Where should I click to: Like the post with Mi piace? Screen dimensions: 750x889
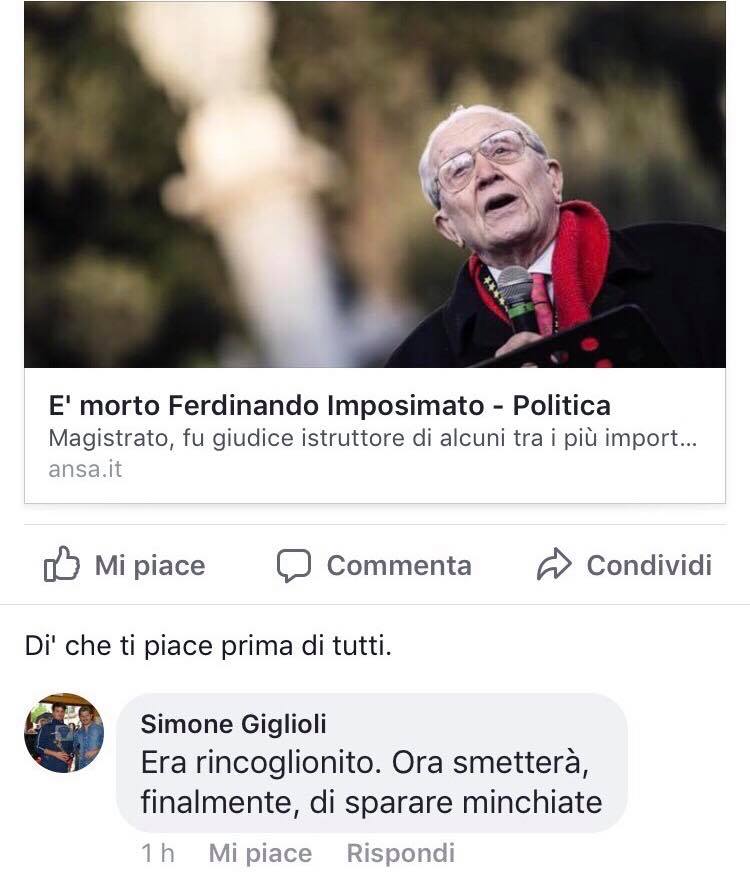click(x=125, y=565)
